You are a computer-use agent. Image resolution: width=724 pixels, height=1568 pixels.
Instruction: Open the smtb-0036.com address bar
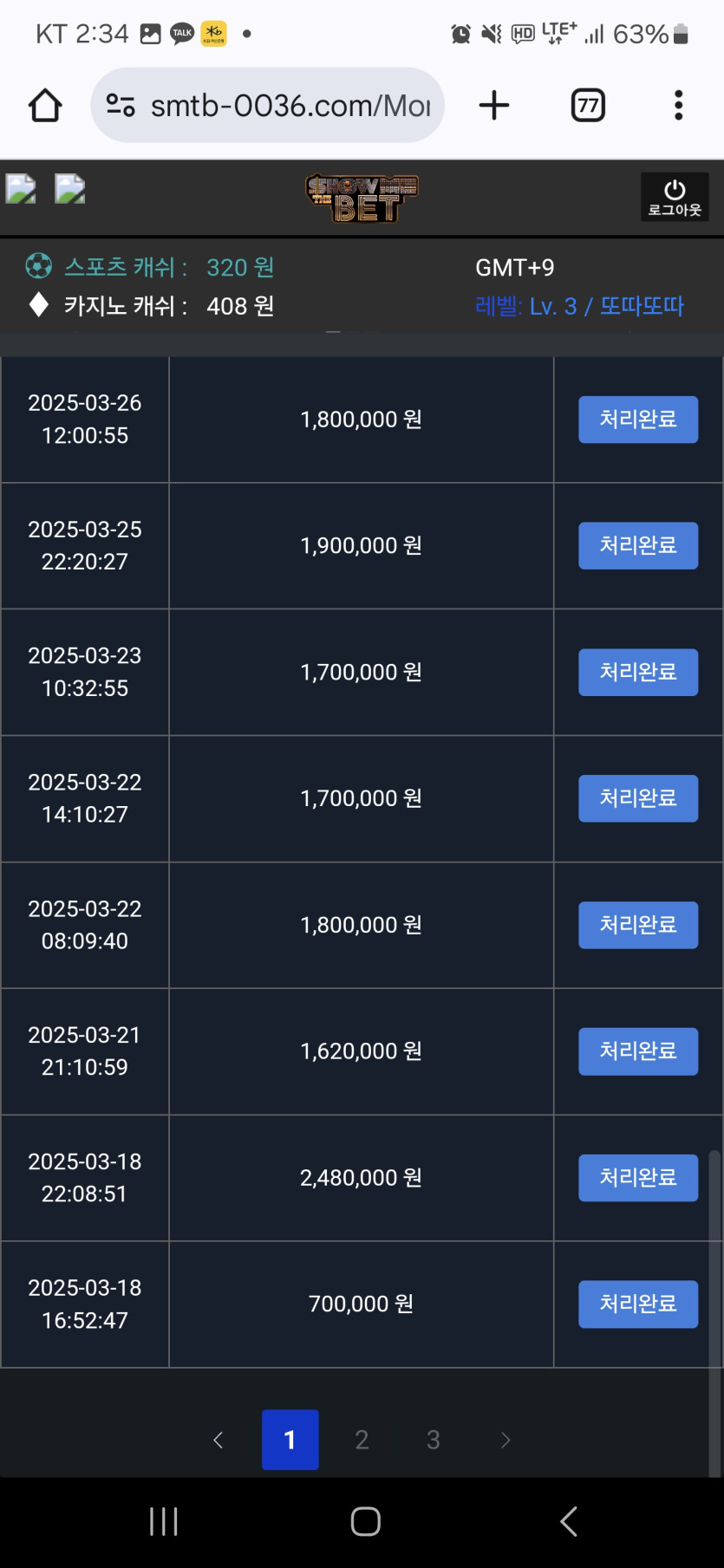point(267,106)
